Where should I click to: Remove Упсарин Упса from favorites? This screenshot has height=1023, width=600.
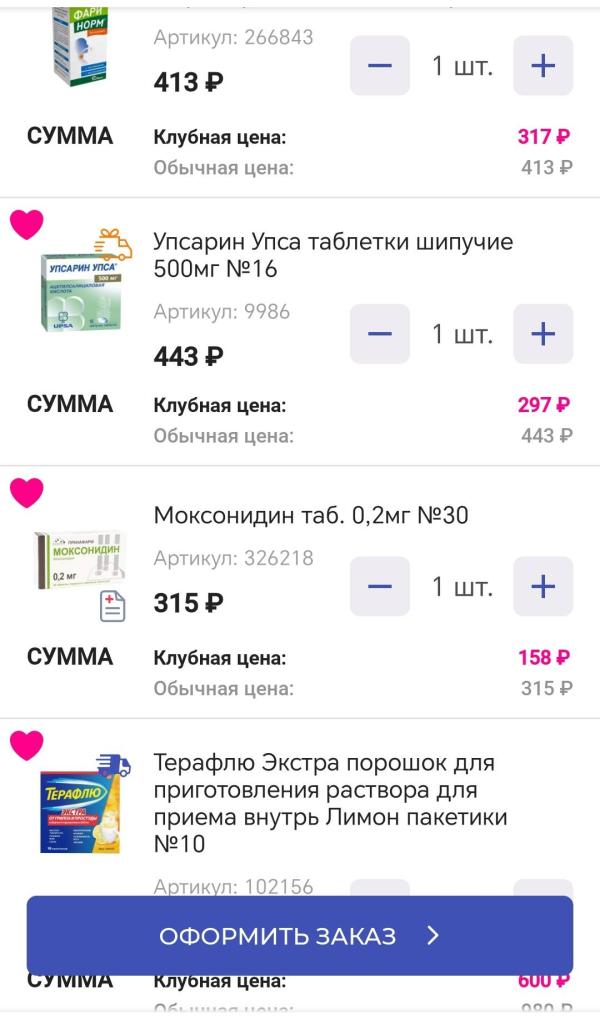27,225
